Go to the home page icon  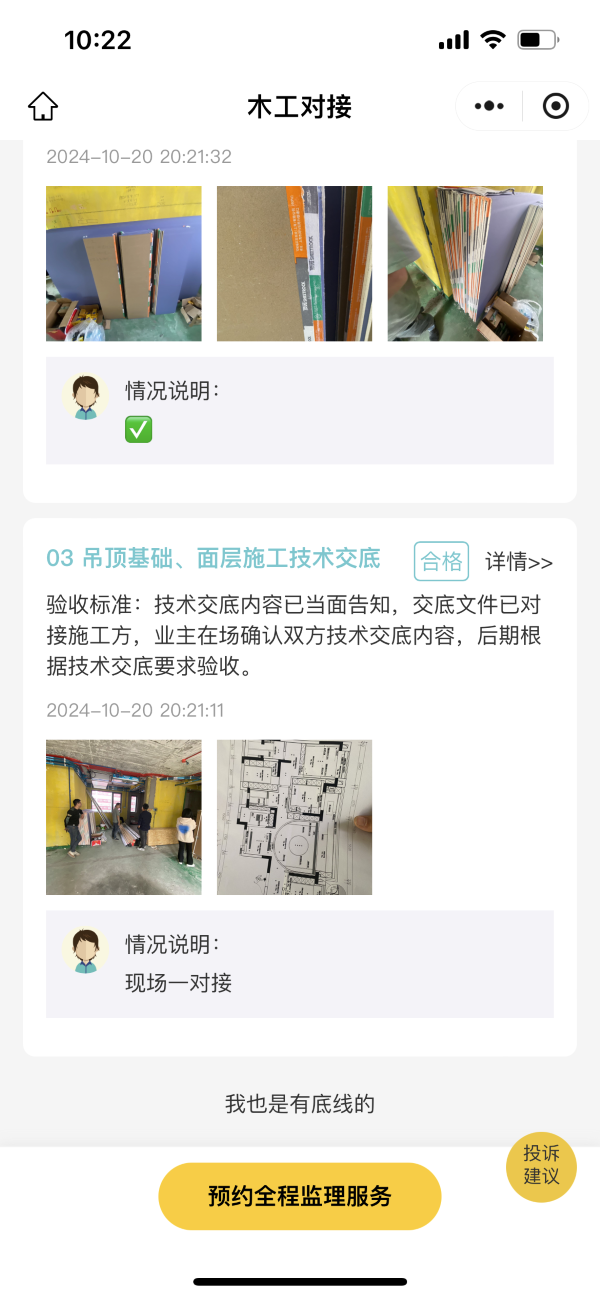pos(43,106)
